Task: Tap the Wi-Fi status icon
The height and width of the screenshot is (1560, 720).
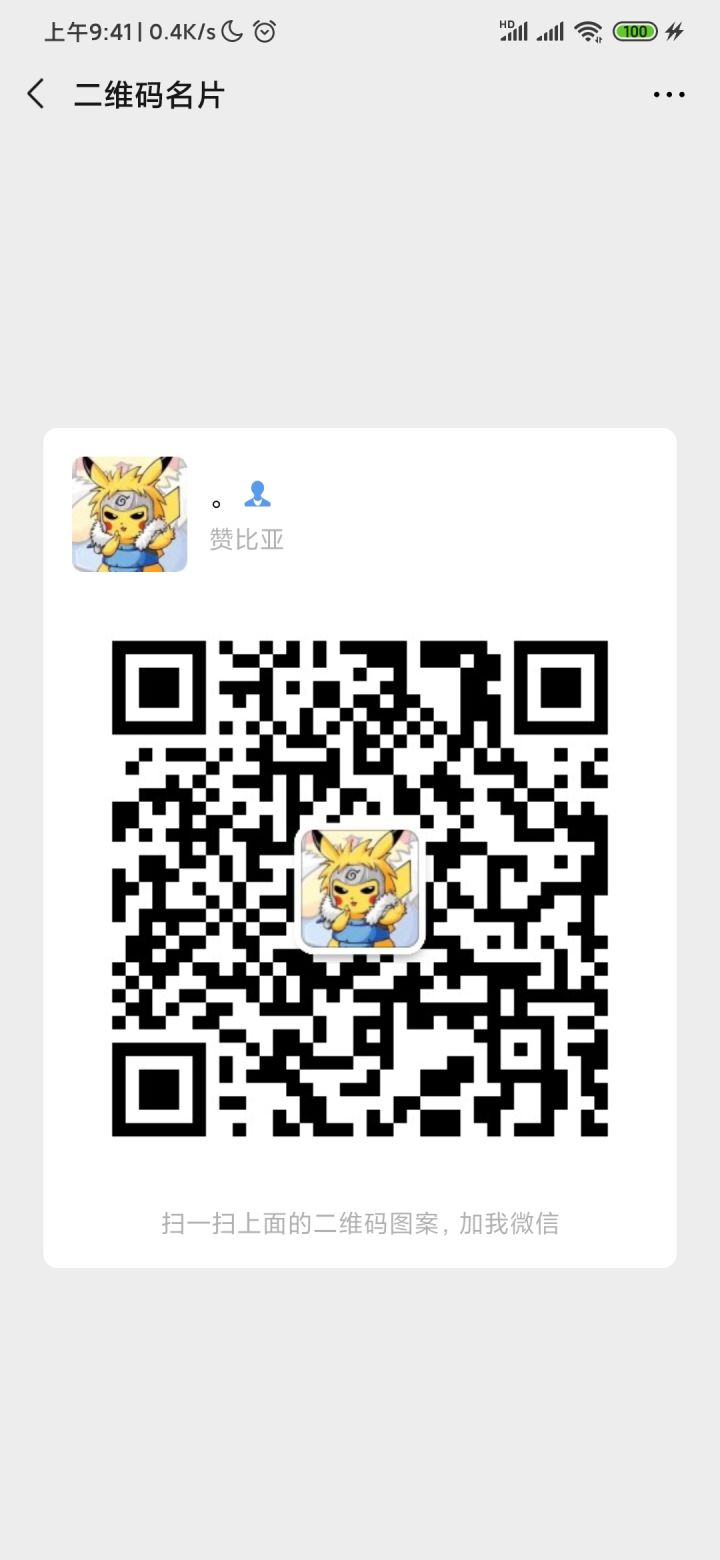Action: [586, 31]
